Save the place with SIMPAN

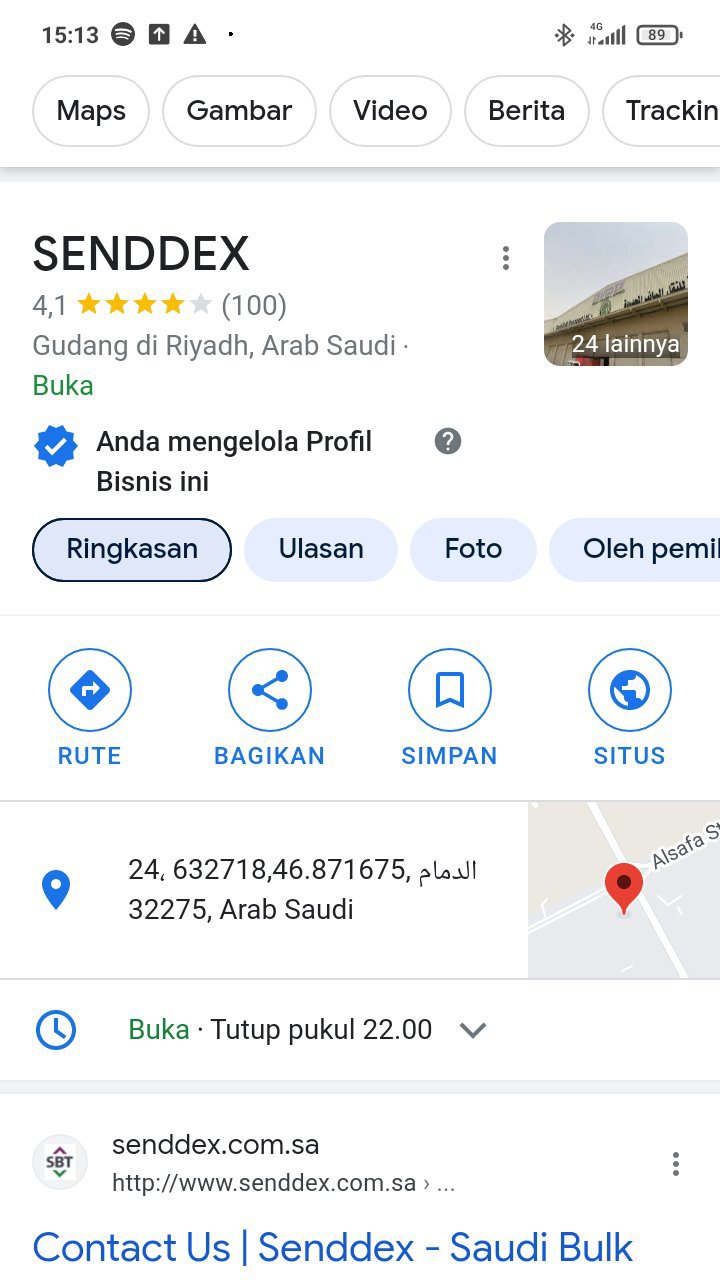tap(449, 707)
